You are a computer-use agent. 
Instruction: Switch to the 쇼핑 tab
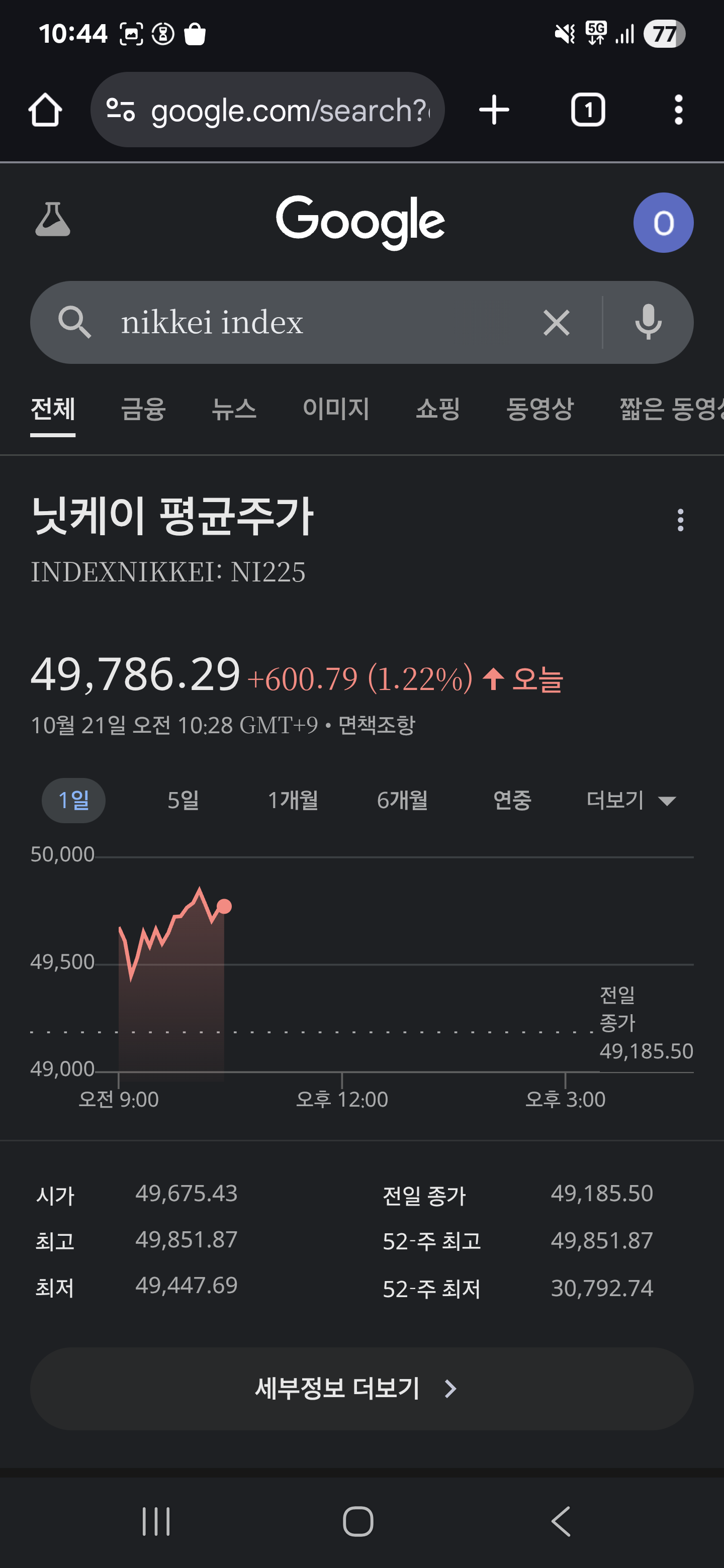[438, 409]
